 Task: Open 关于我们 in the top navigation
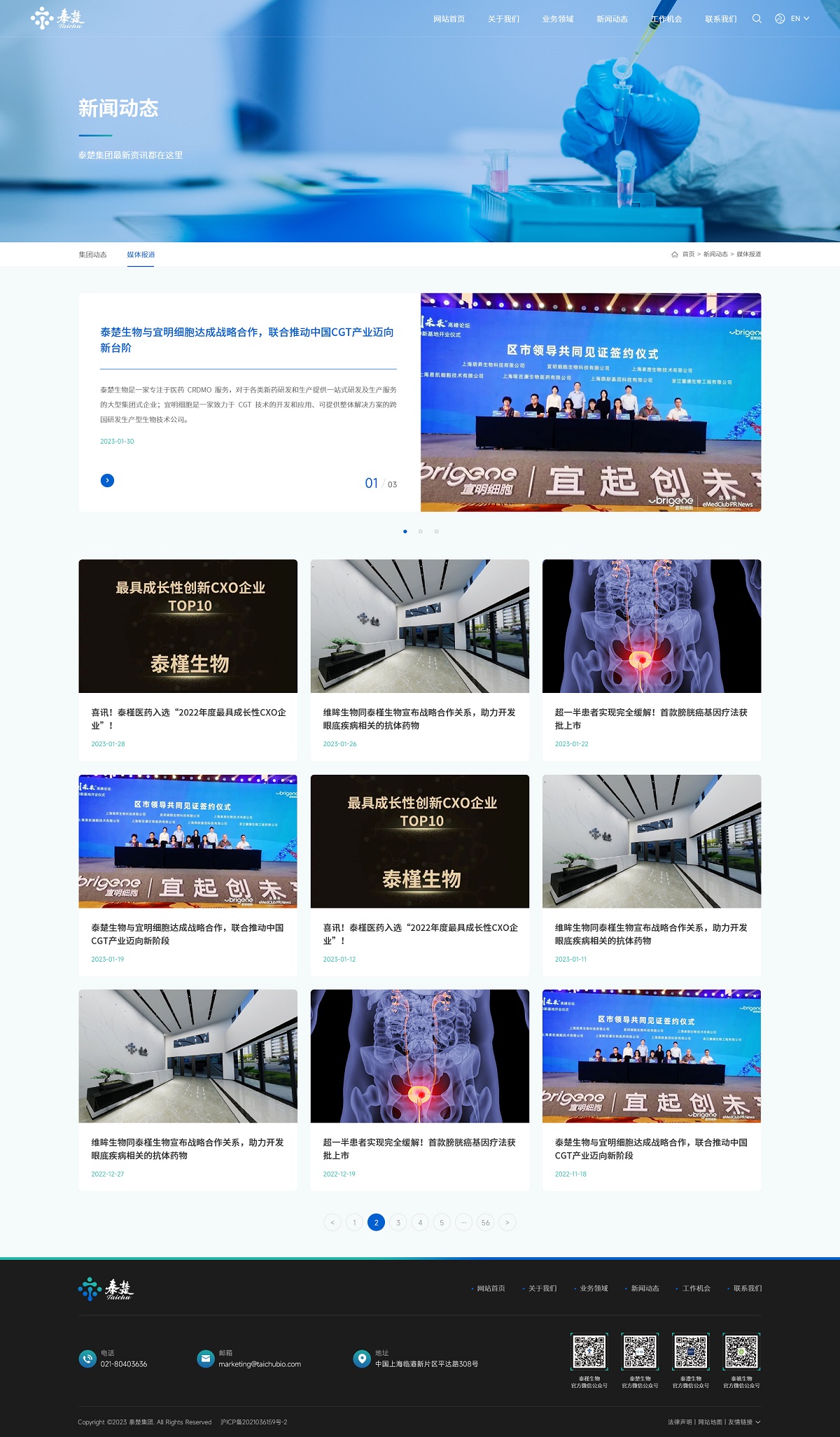[x=503, y=19]
